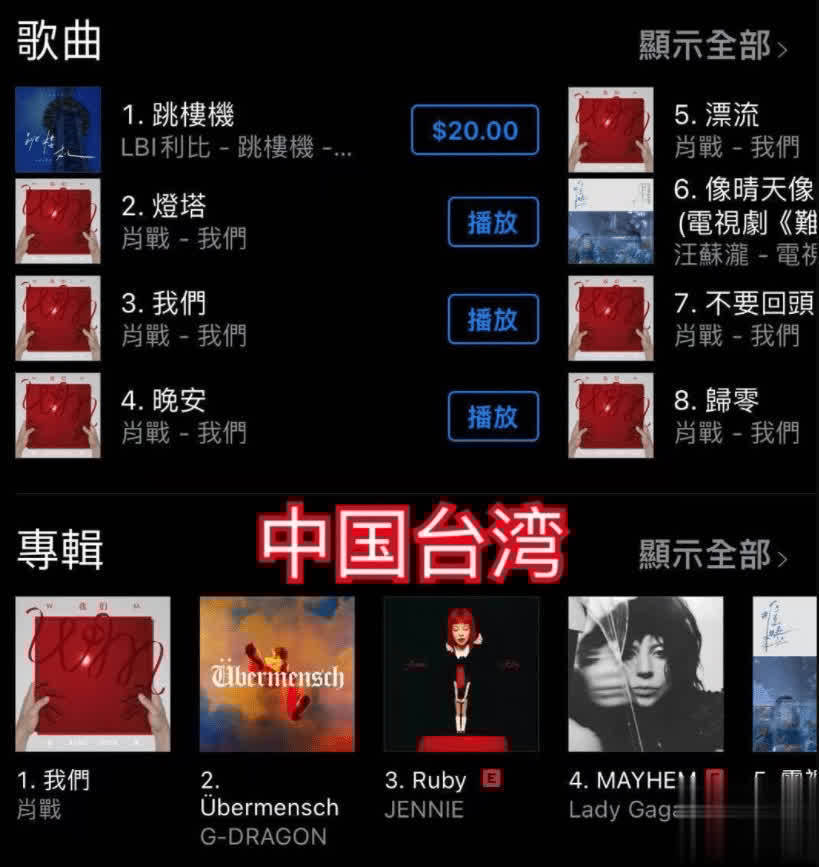Buy 跳樓機 for $20.00
The image size is (819, 867).
point(474,130)
